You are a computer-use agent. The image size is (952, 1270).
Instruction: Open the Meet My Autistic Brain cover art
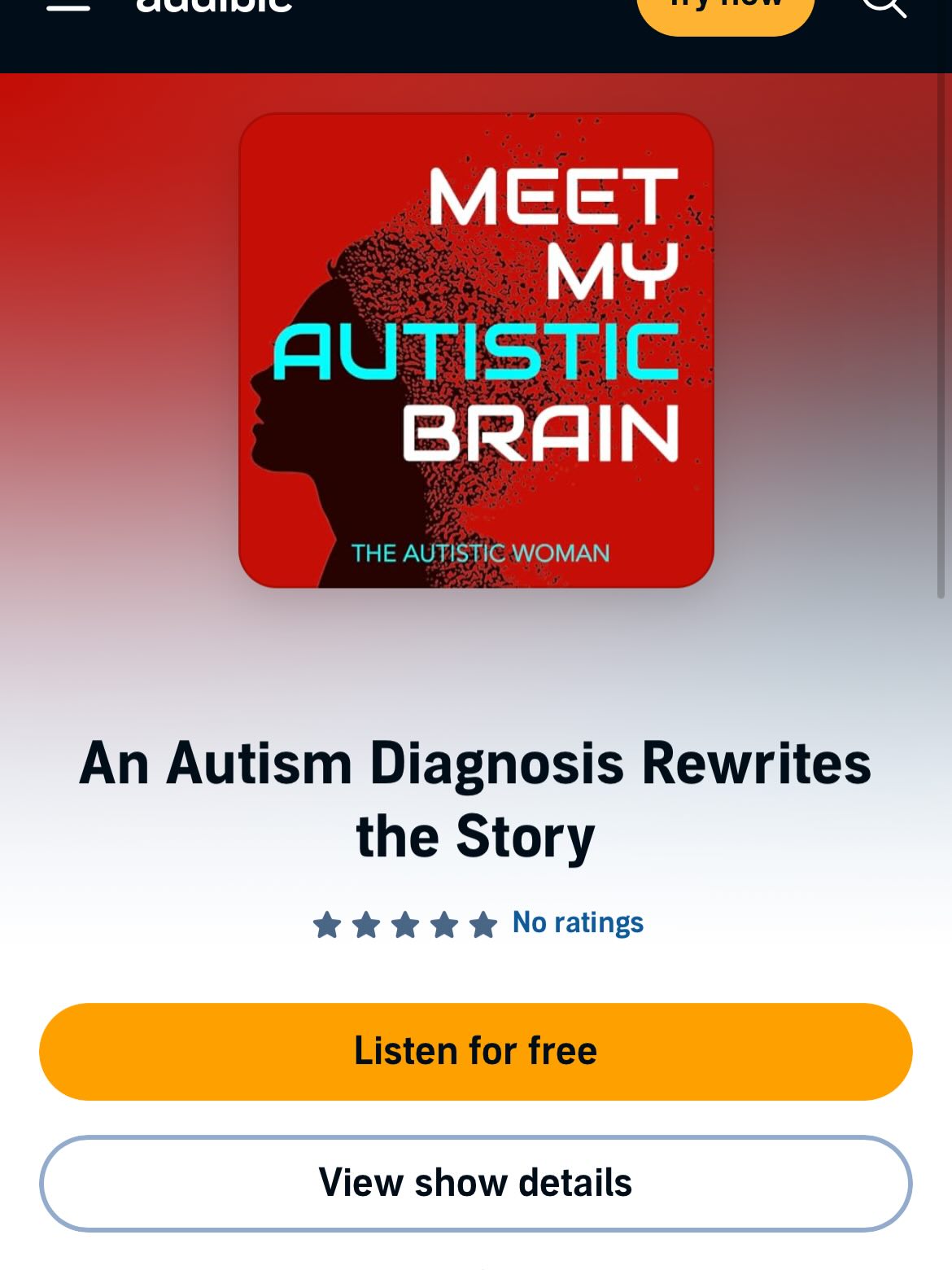click(475, 350)
